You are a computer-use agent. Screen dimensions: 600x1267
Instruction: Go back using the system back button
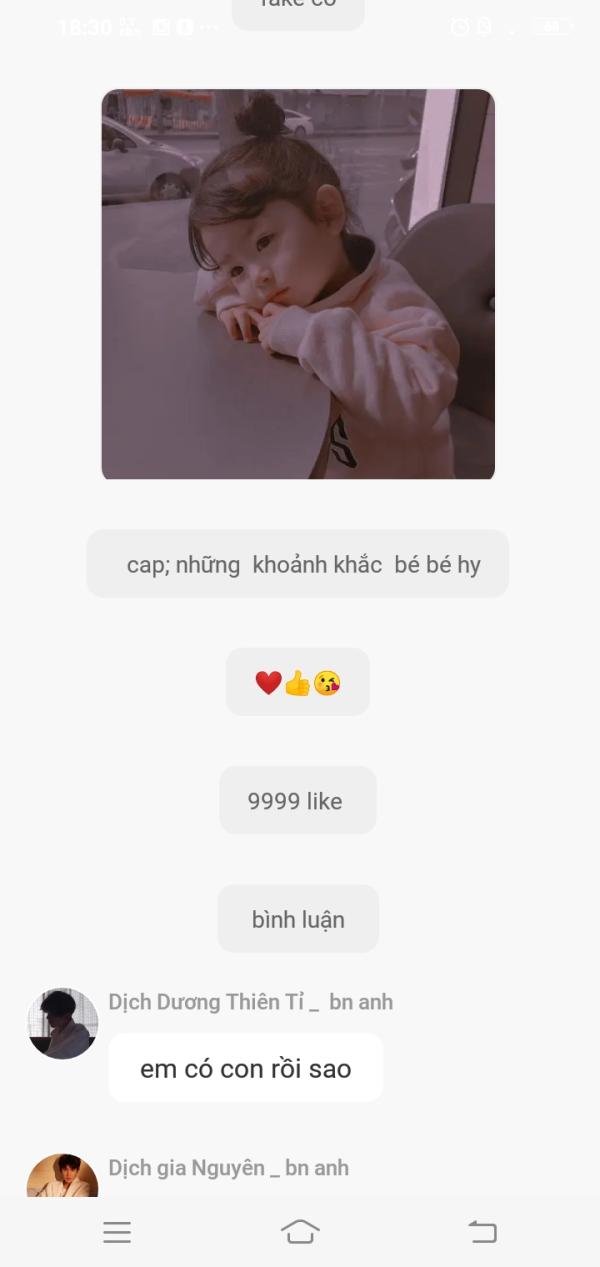click(482, 1232)
